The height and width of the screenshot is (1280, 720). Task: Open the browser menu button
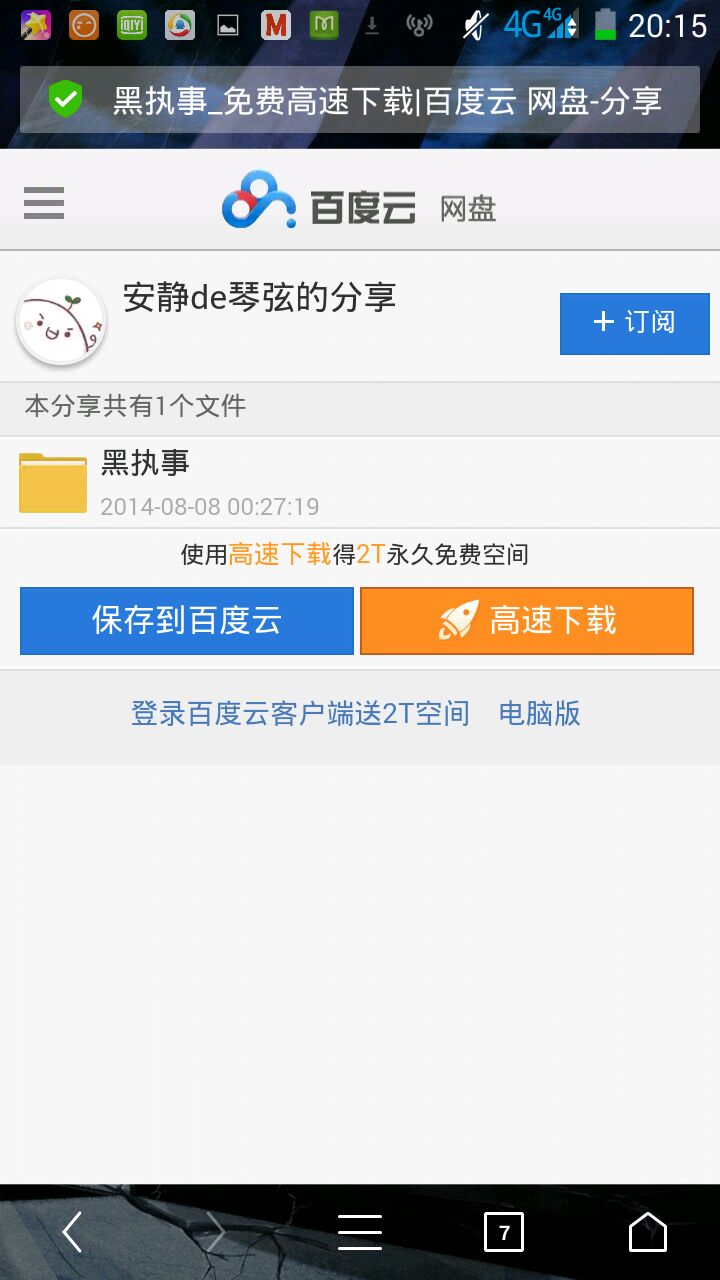tap(360, 1232)
